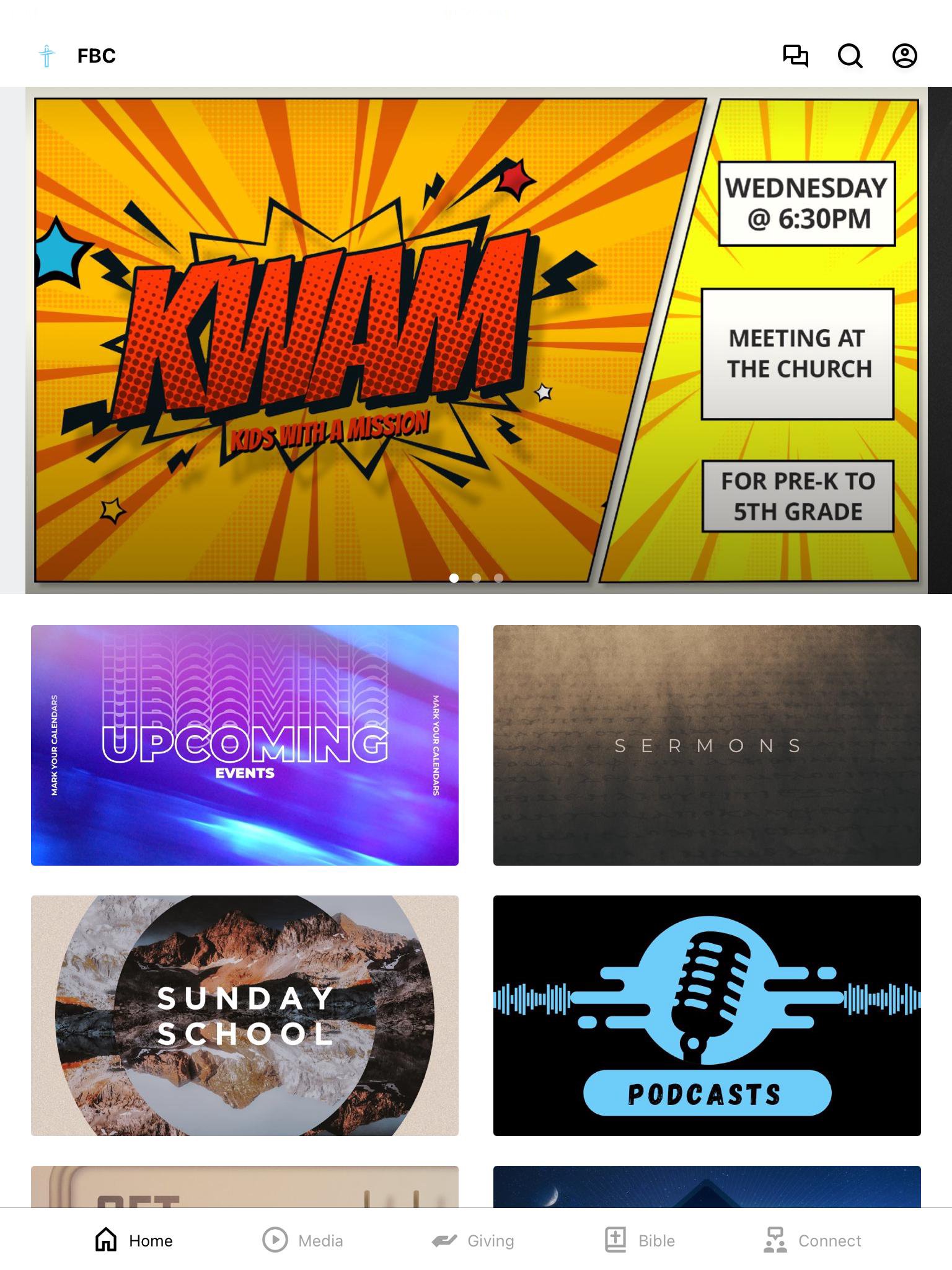Open the messaging chat icon
The image size is (952, 1270).
tap(795, 56)
